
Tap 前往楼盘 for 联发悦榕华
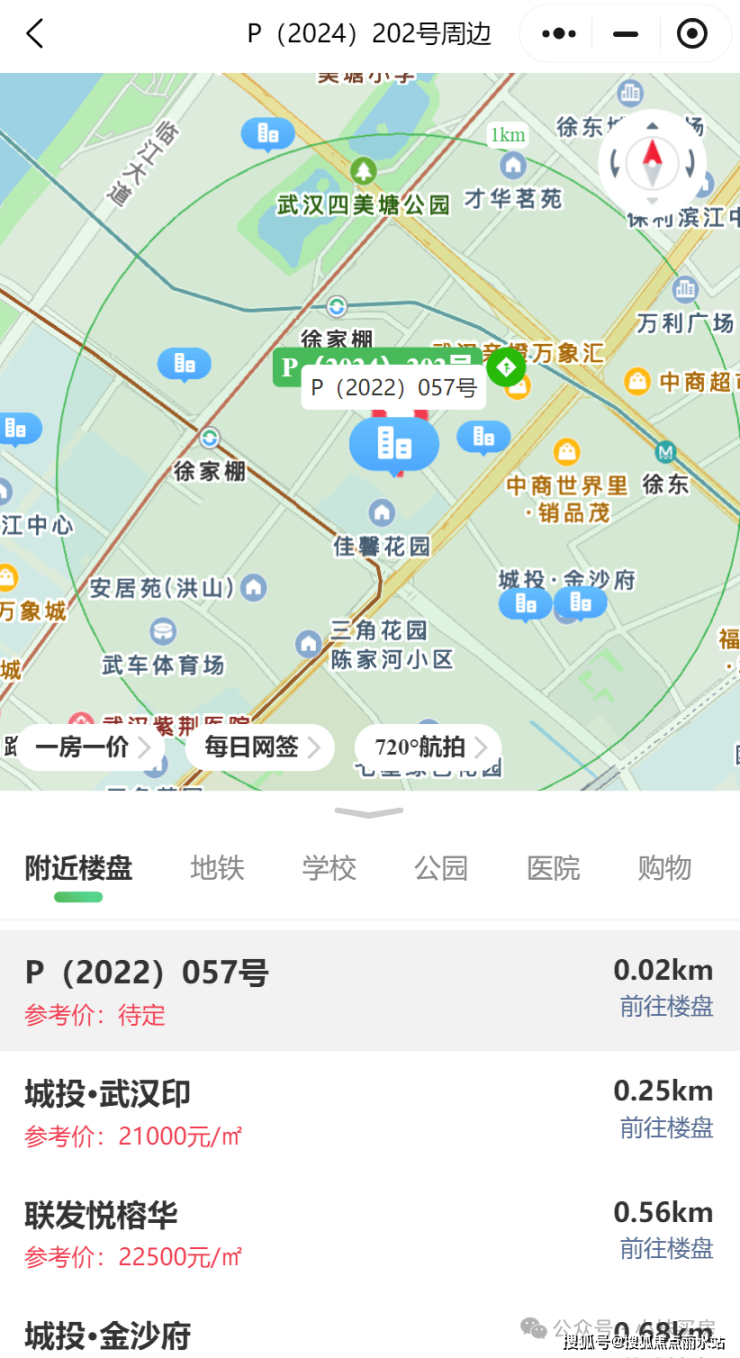666,1248
